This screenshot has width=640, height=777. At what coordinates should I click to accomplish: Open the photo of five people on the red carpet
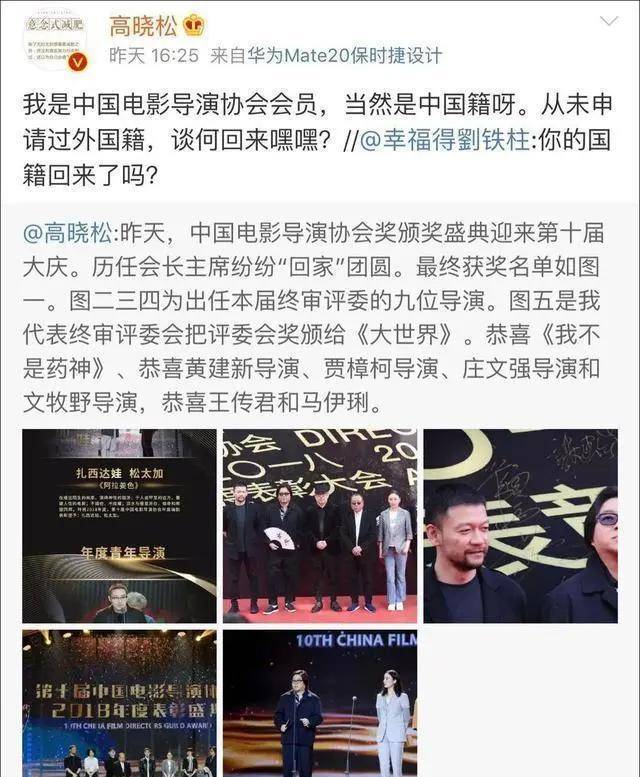(319, 526)
